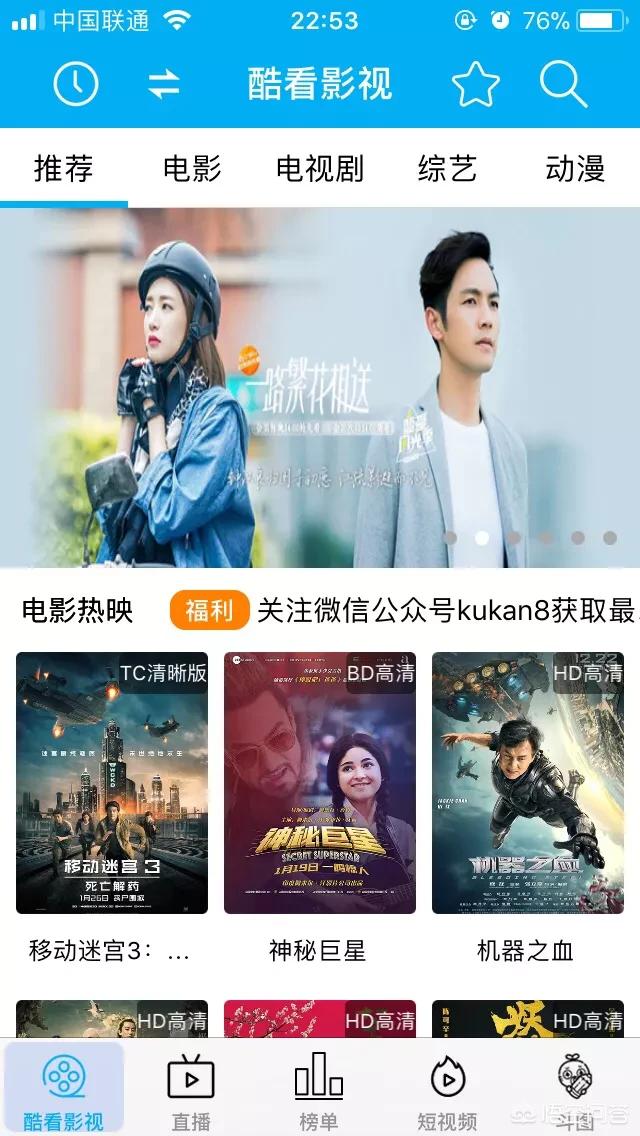Switch to the 电影 tab

(192, 169)
